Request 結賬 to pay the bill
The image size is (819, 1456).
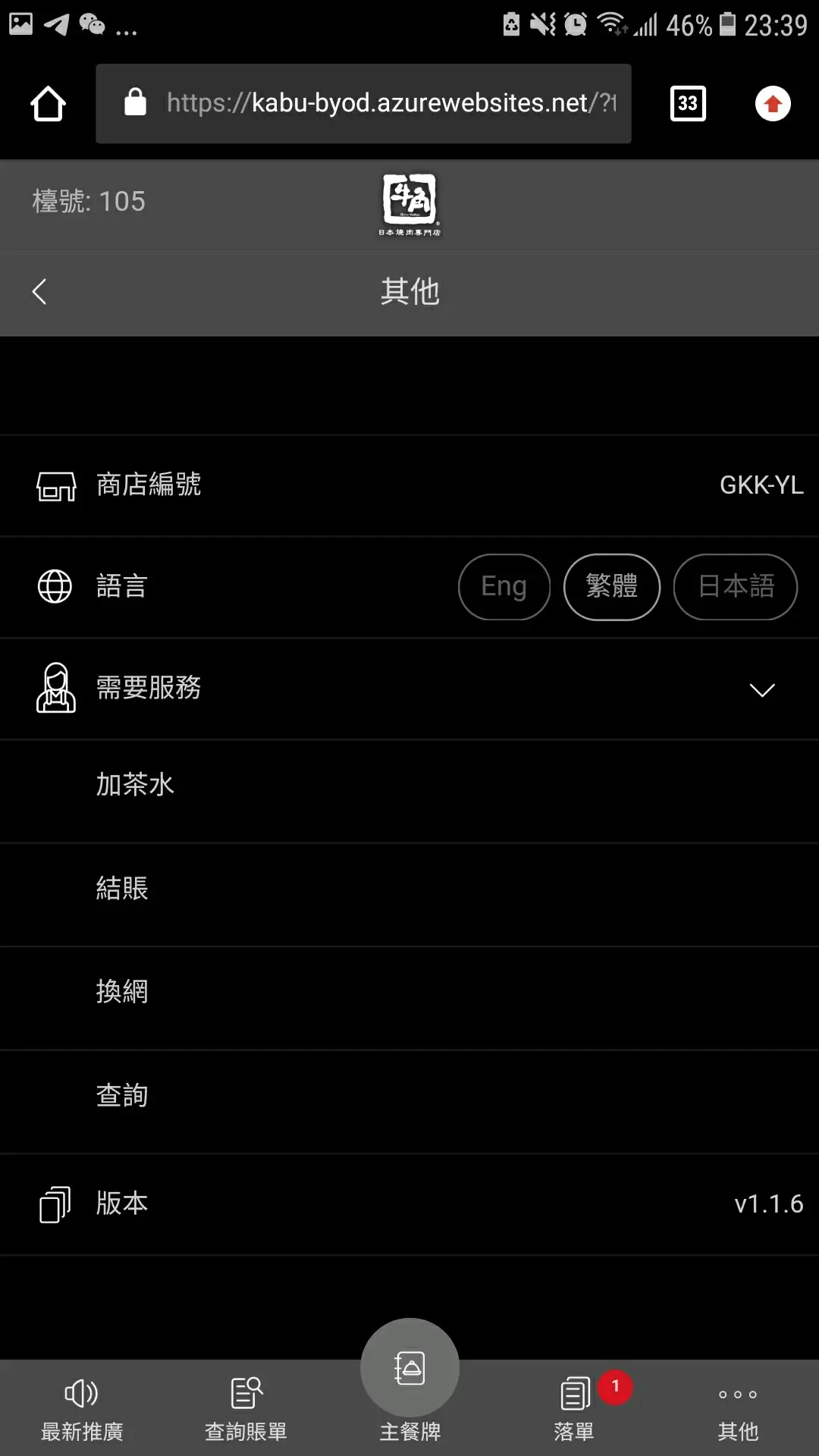[123, 888]
